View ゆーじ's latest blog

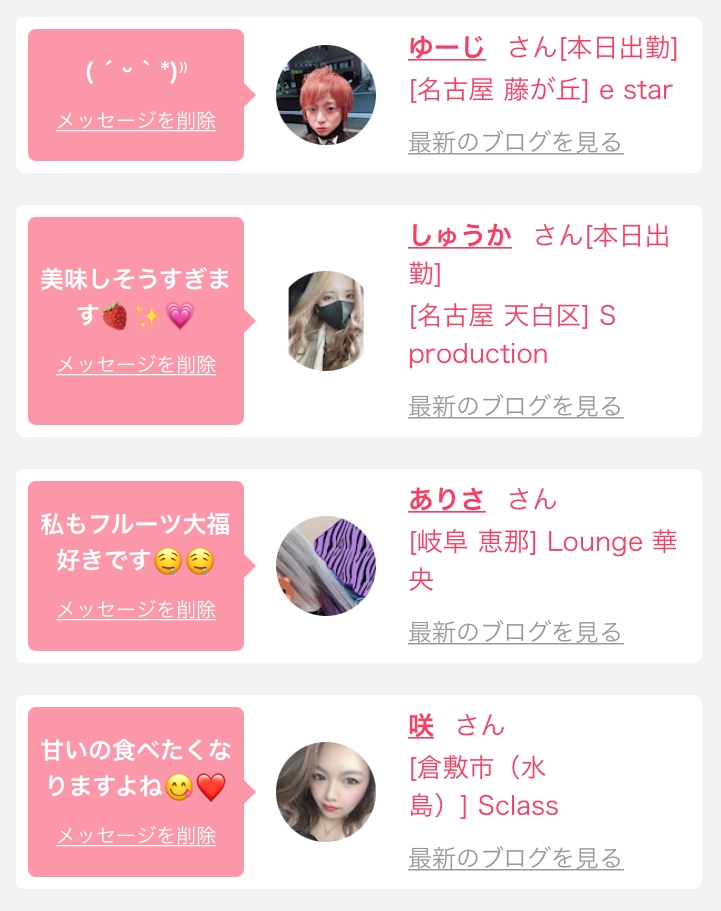pos(516,142)
